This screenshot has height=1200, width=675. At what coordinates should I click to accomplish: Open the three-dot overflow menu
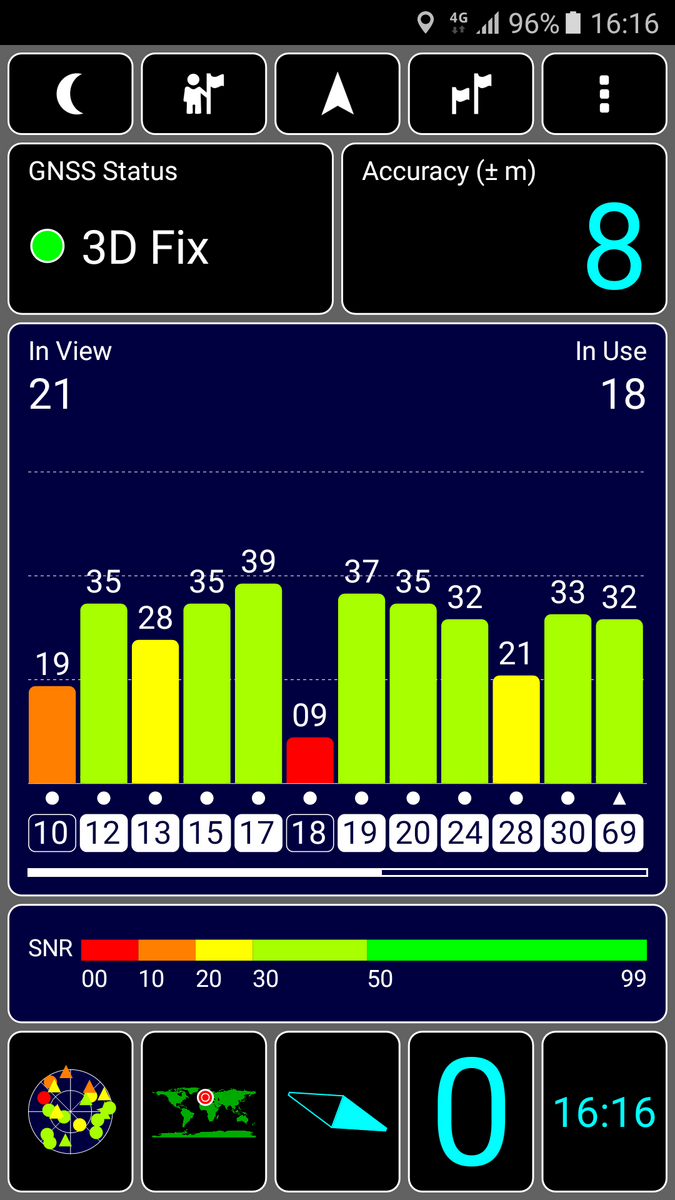point(604,94)
